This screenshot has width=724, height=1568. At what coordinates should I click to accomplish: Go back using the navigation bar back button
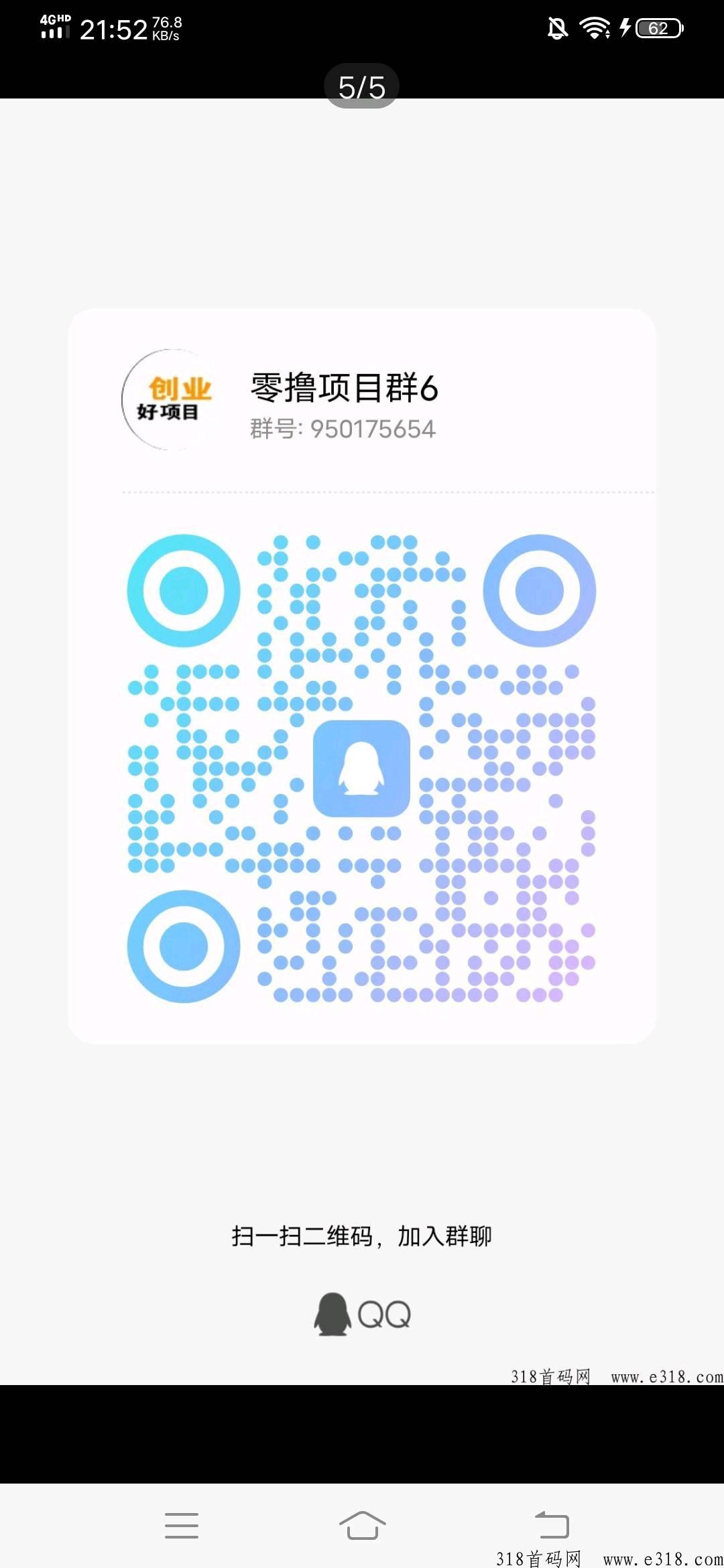(x=552, y=1525)
